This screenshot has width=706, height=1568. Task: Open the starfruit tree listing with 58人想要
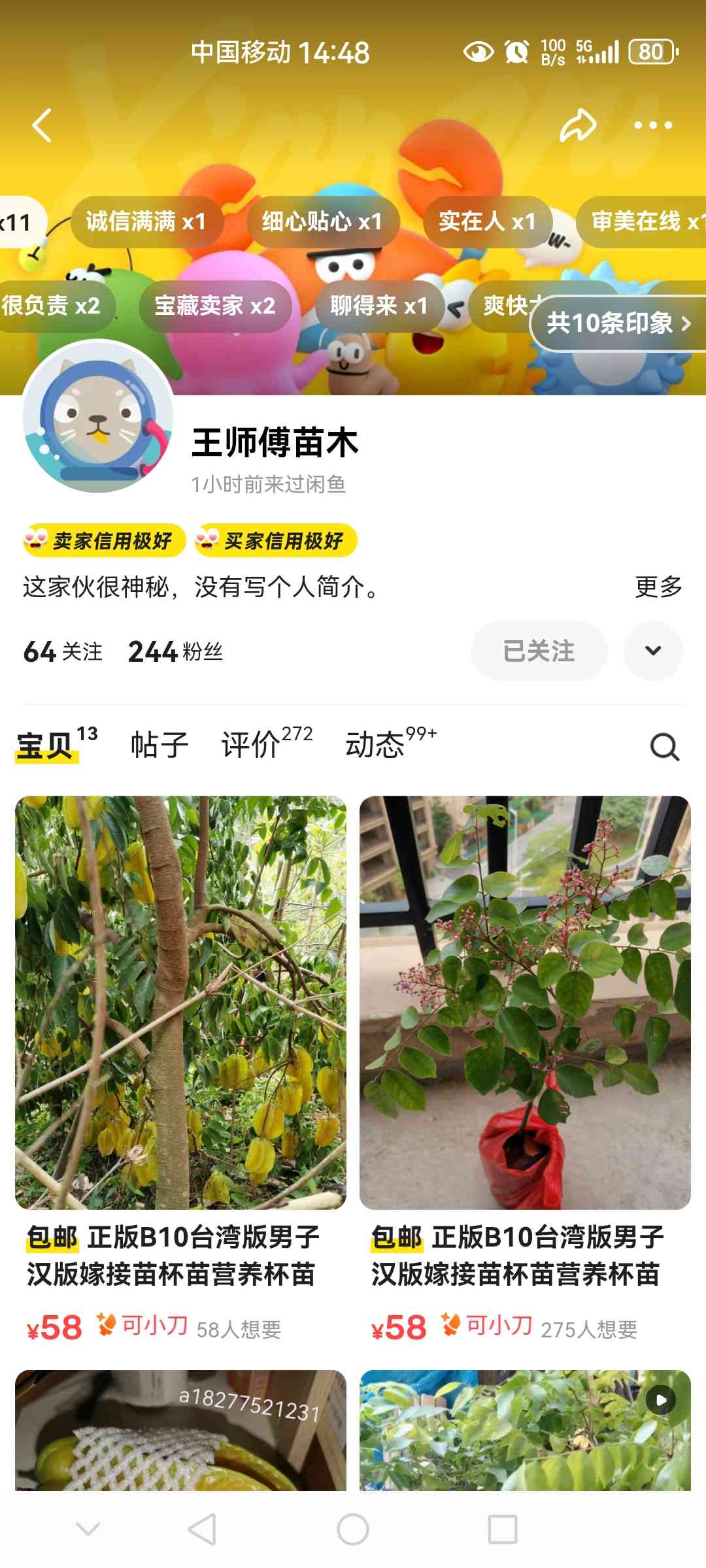(180, 1069)
